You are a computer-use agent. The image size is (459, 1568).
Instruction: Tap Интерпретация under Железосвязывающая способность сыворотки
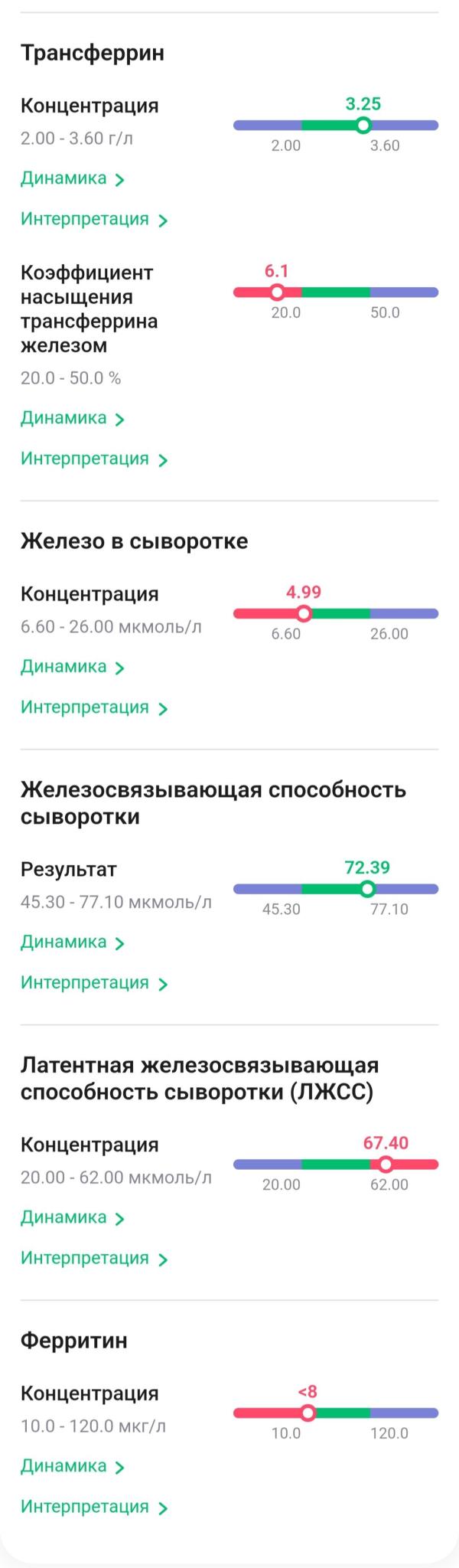click(x=93, y=983)
